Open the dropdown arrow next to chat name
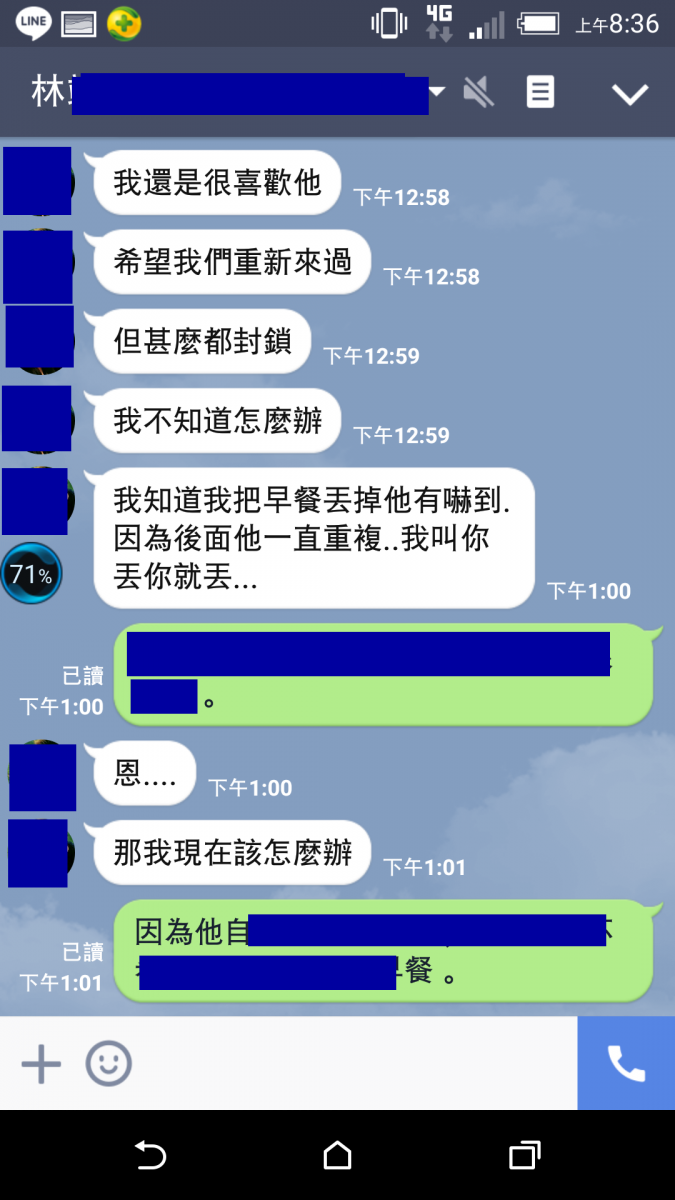Viewport: 675px width, 1200px height. (437, 93)
